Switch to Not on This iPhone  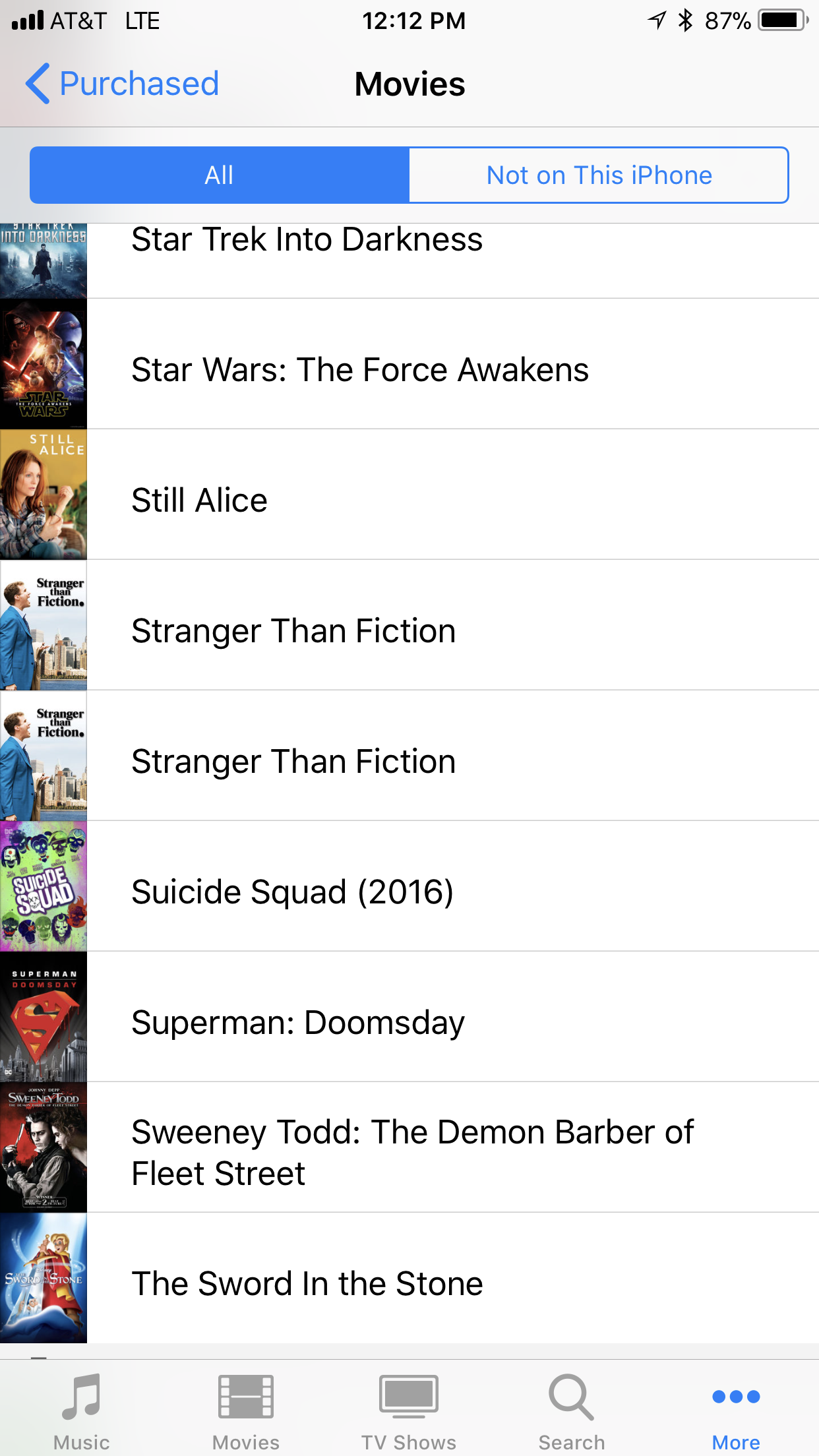pyautogui.click(x=599, y=175)
